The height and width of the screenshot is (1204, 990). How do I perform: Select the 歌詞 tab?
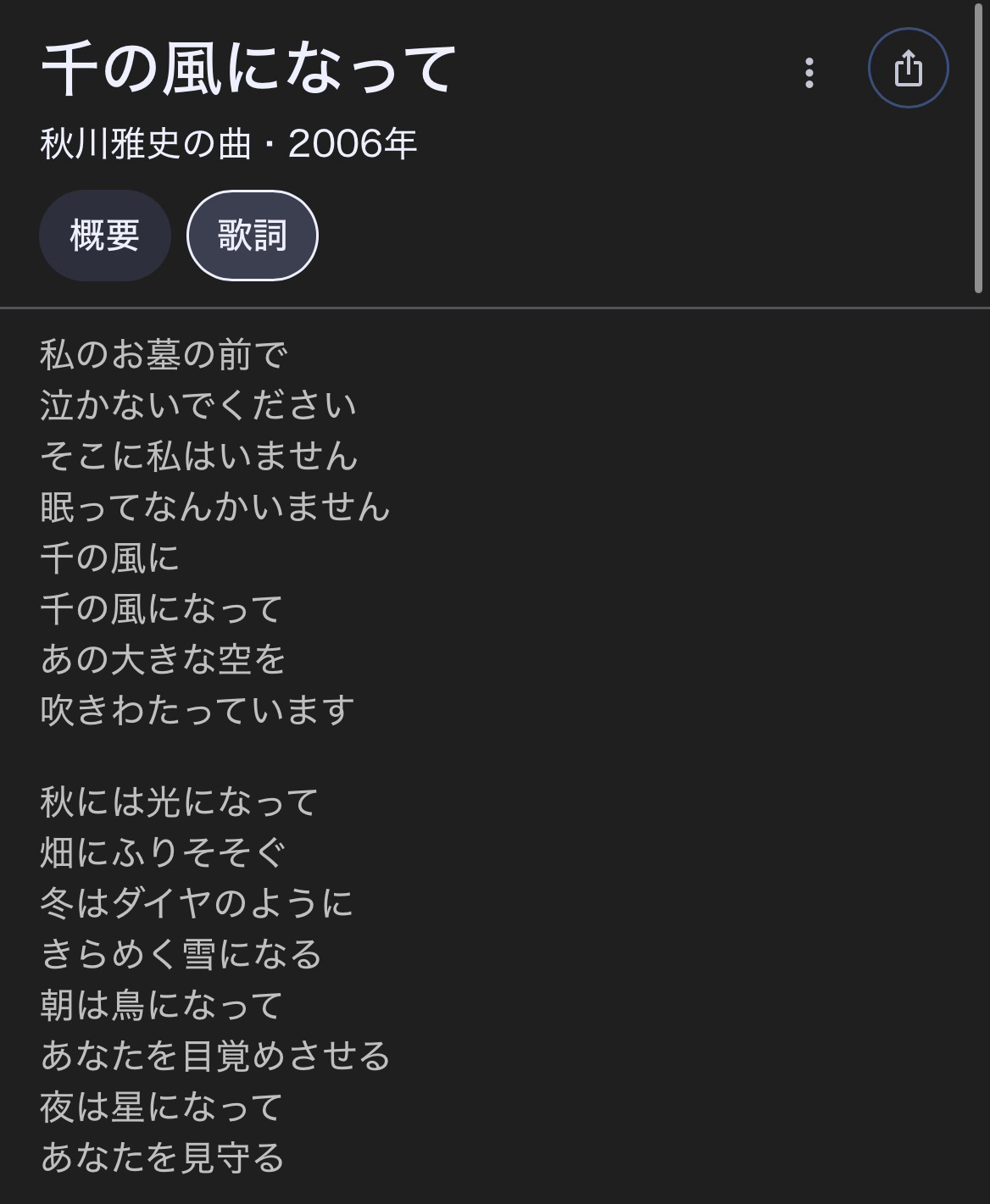(x=253, y=236)
